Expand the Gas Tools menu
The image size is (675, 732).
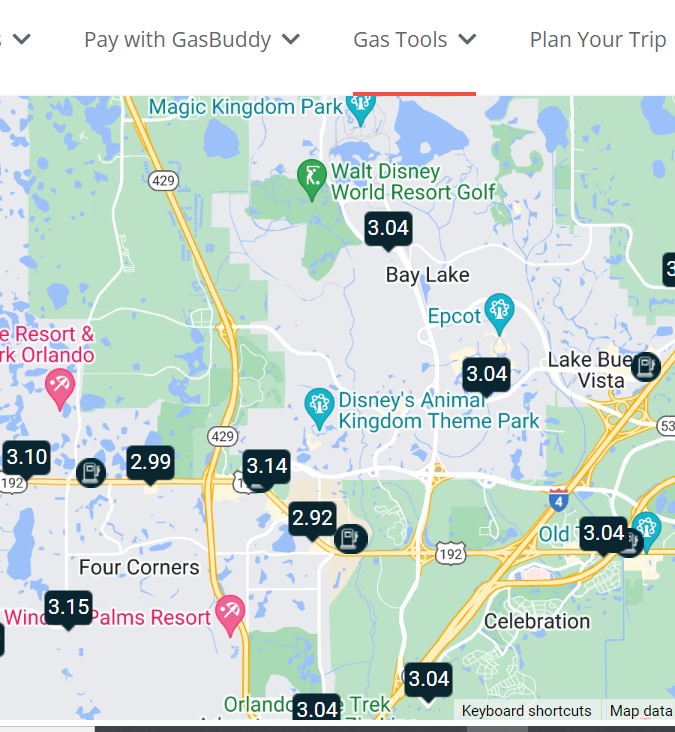click(x=414, y=40)
